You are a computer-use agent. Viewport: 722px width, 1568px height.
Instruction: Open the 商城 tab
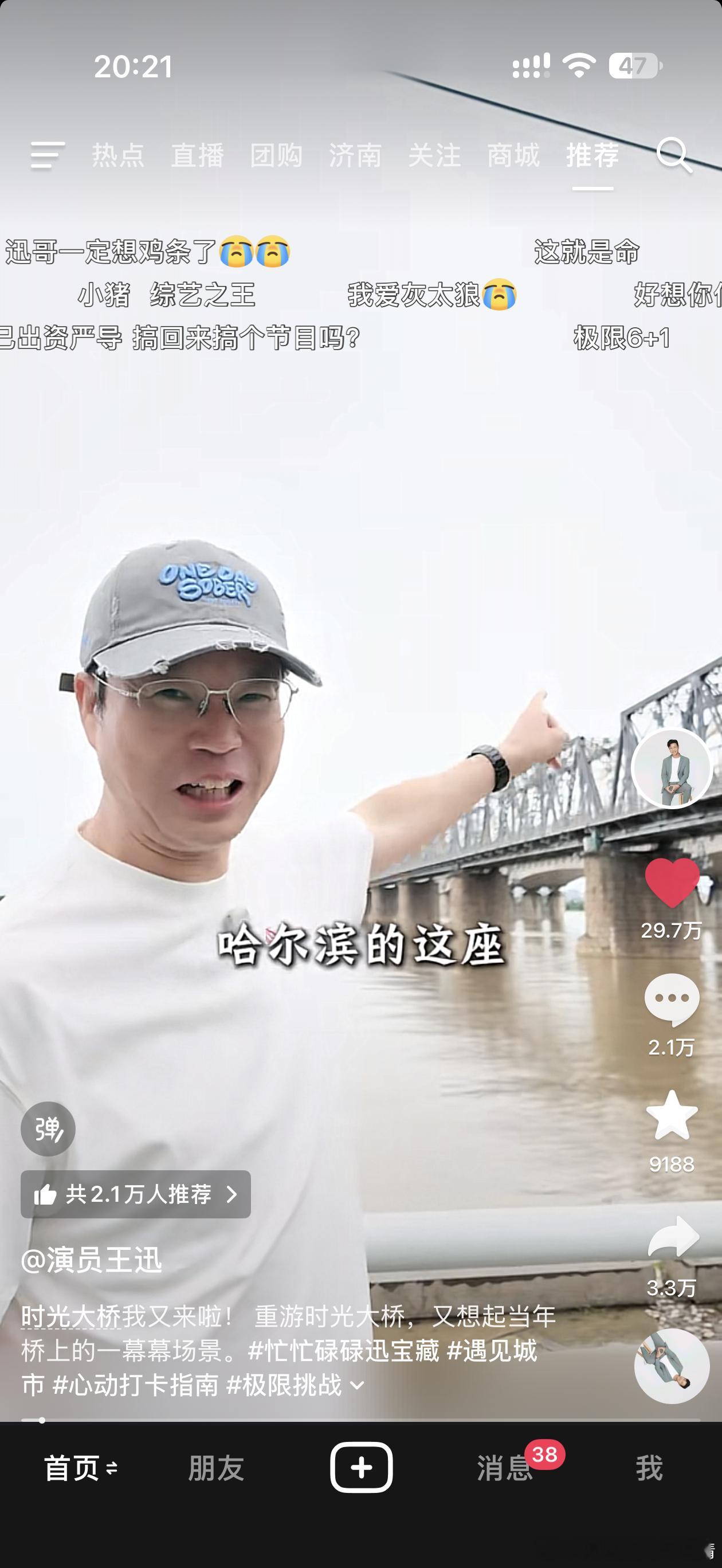(513, 155)
